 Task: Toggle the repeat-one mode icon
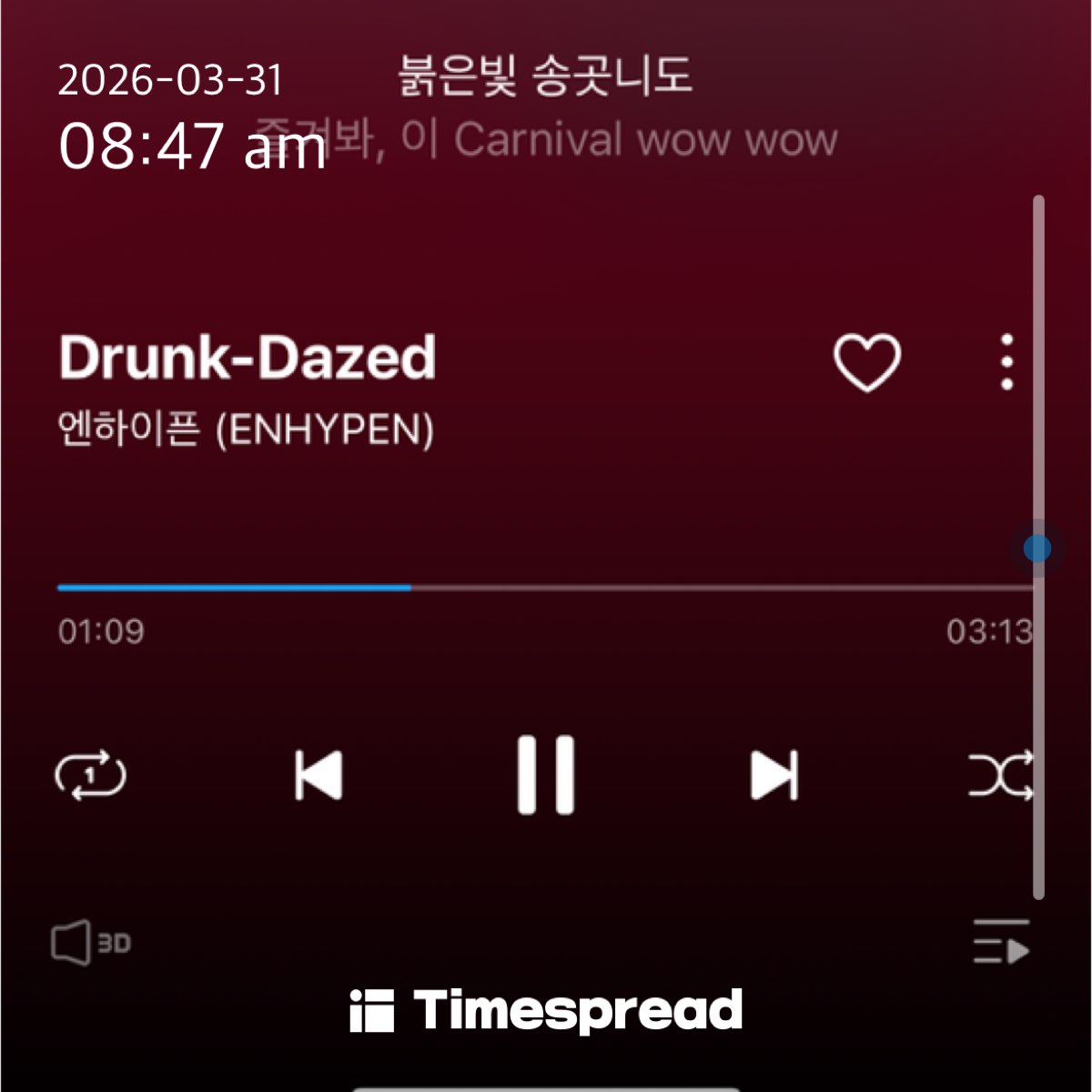90,775
